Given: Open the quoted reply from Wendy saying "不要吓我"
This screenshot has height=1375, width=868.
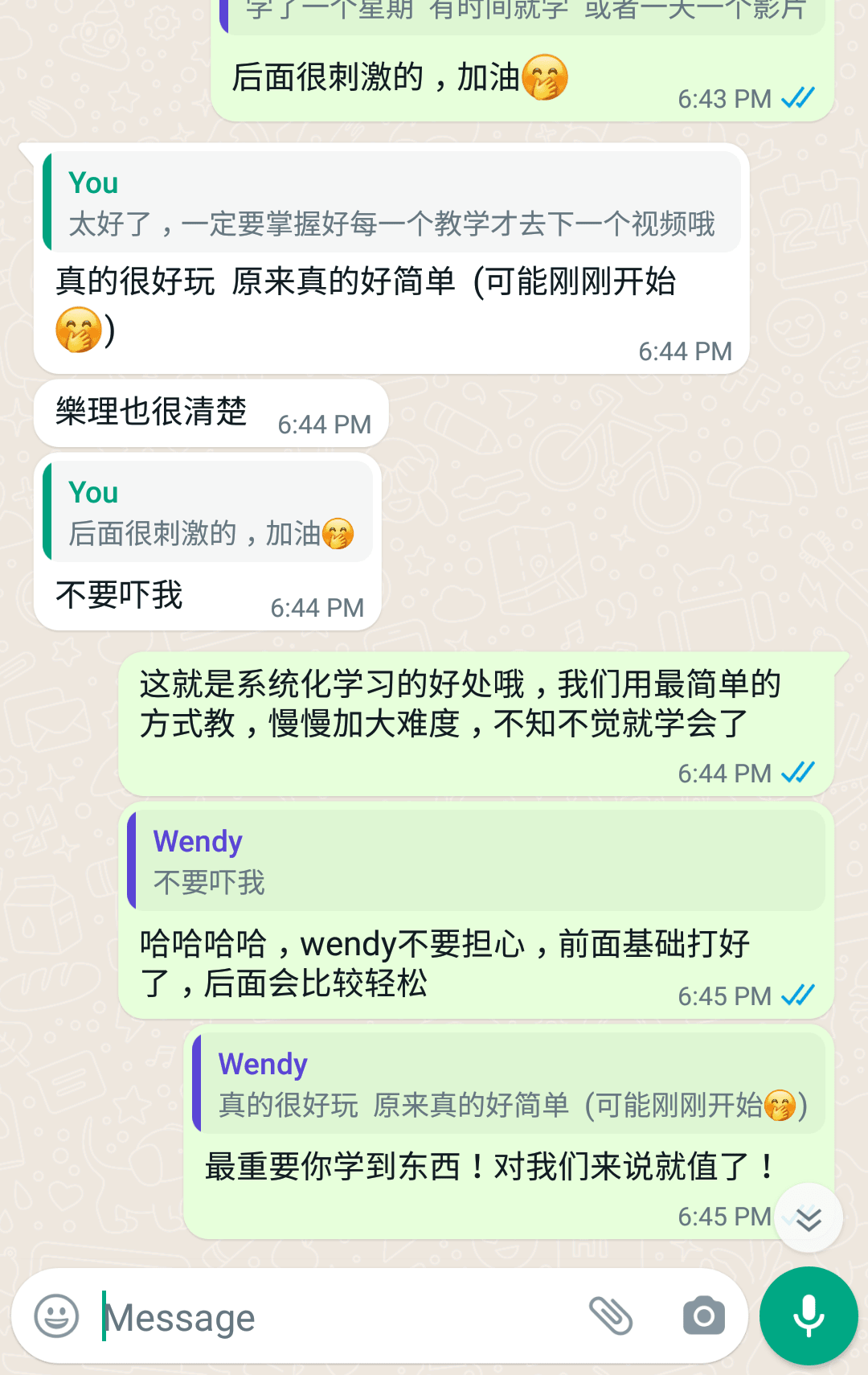Looking at the screenshot, I should [477, 861].
